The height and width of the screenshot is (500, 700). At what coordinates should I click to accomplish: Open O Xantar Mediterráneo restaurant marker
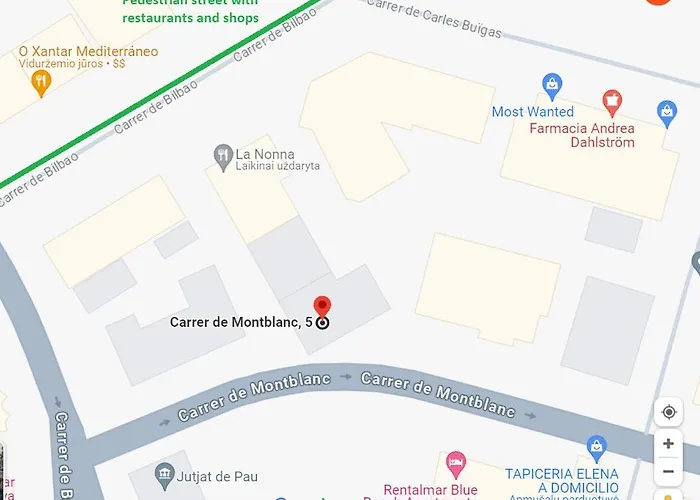[x=40, y=84]
